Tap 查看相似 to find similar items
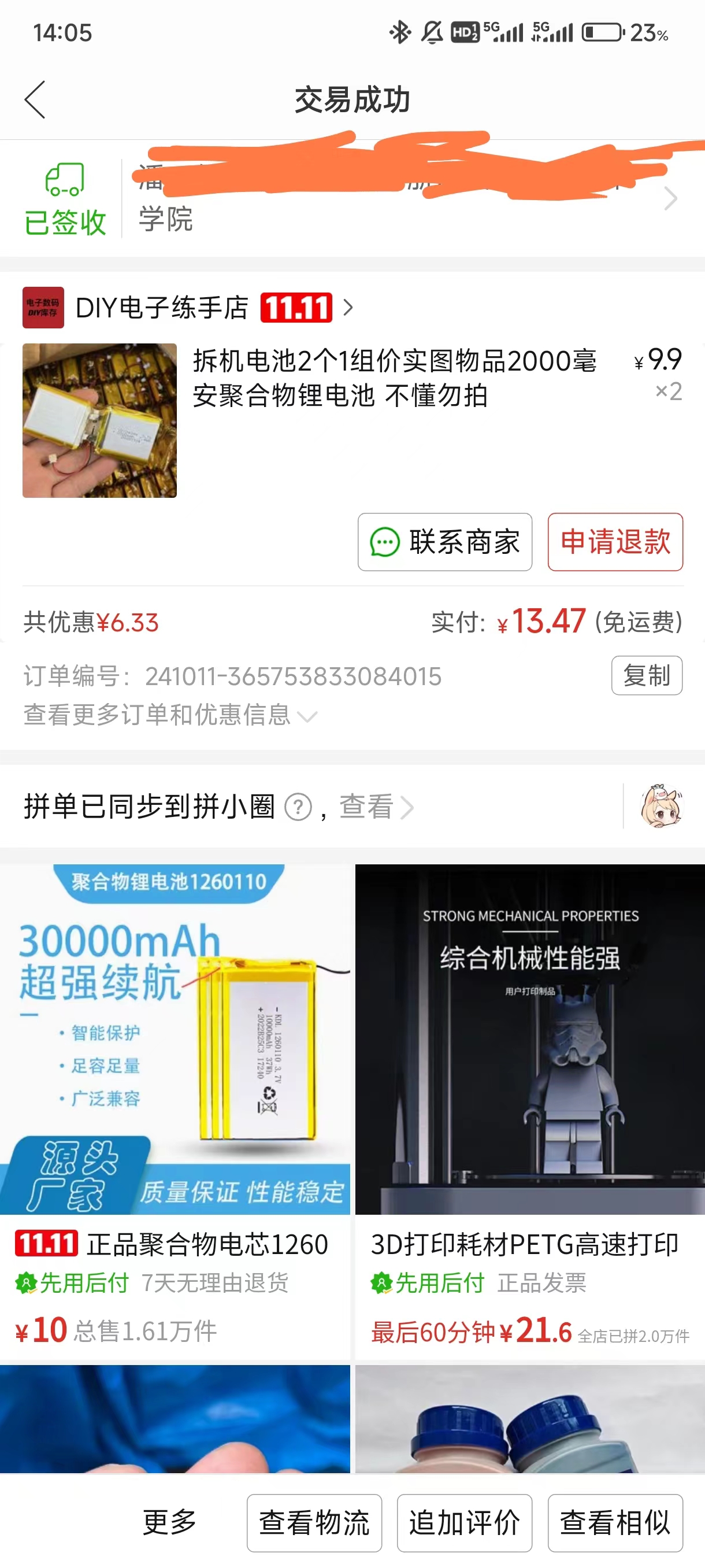The height and width of the screenshot is (1568, 705). 614,1522
